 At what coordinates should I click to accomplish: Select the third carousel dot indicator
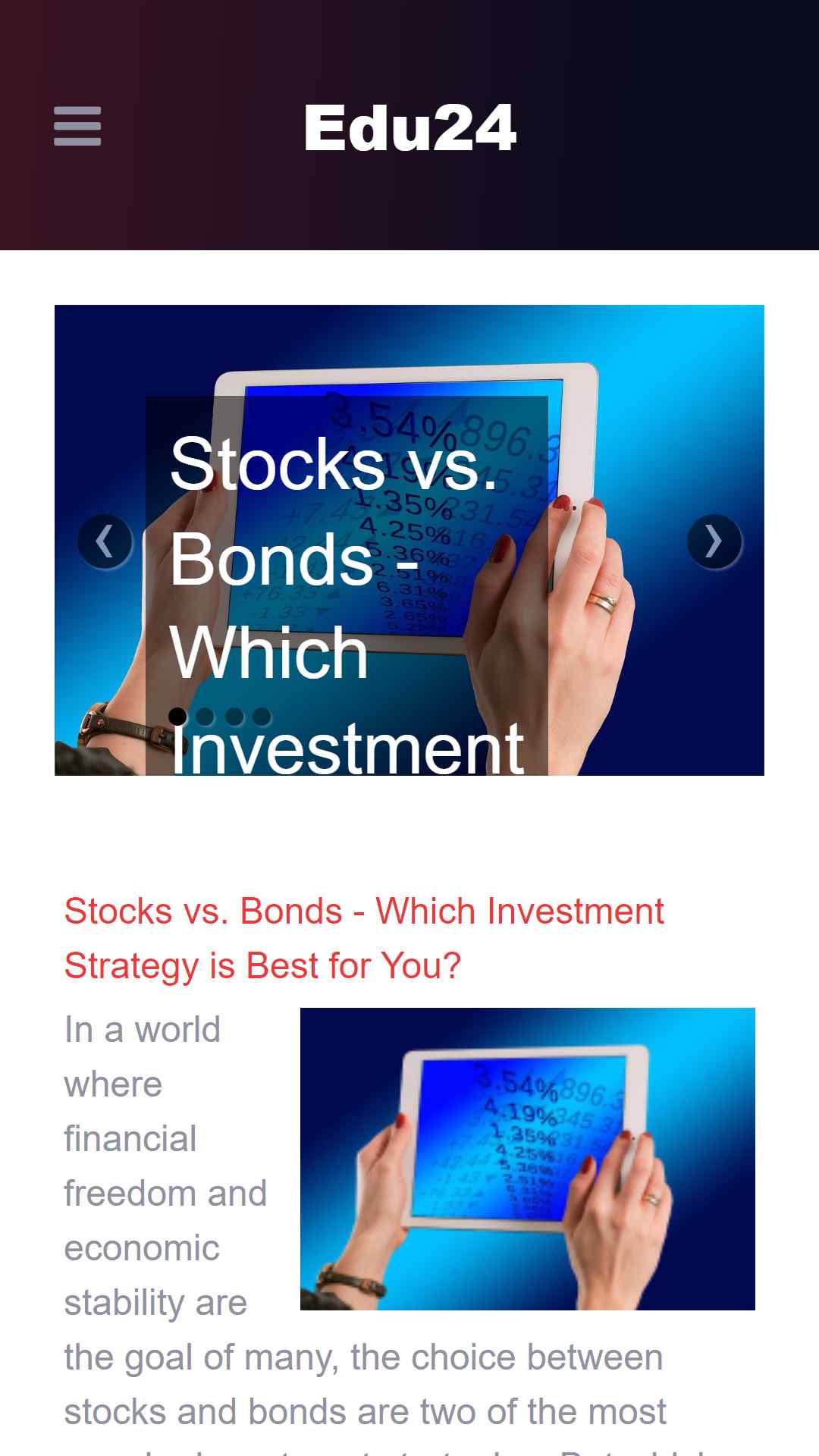pos(234,717)
